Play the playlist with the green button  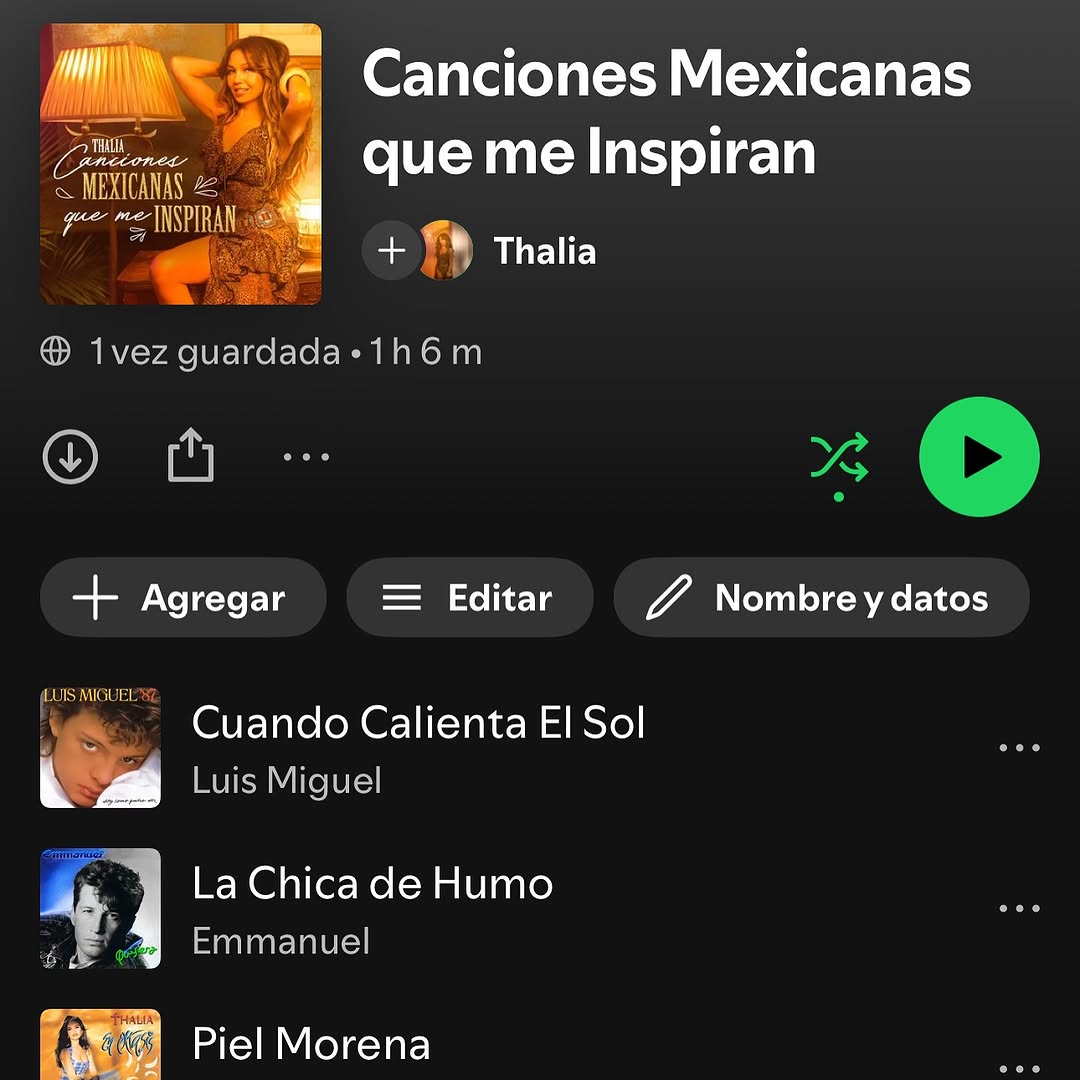coord(979,457)
